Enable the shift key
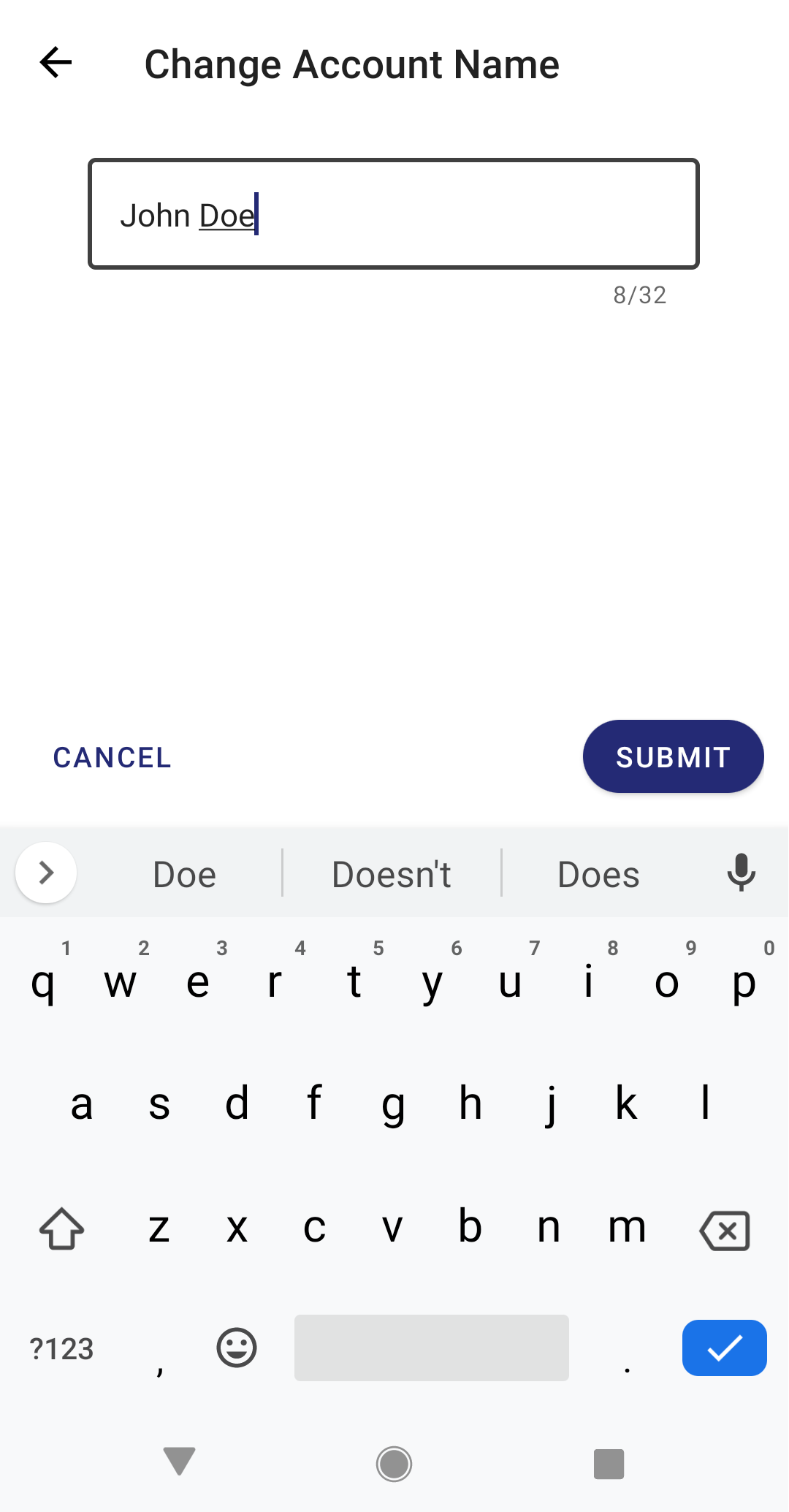This screenshot has height=1512, width=789. click(61, 1228)
